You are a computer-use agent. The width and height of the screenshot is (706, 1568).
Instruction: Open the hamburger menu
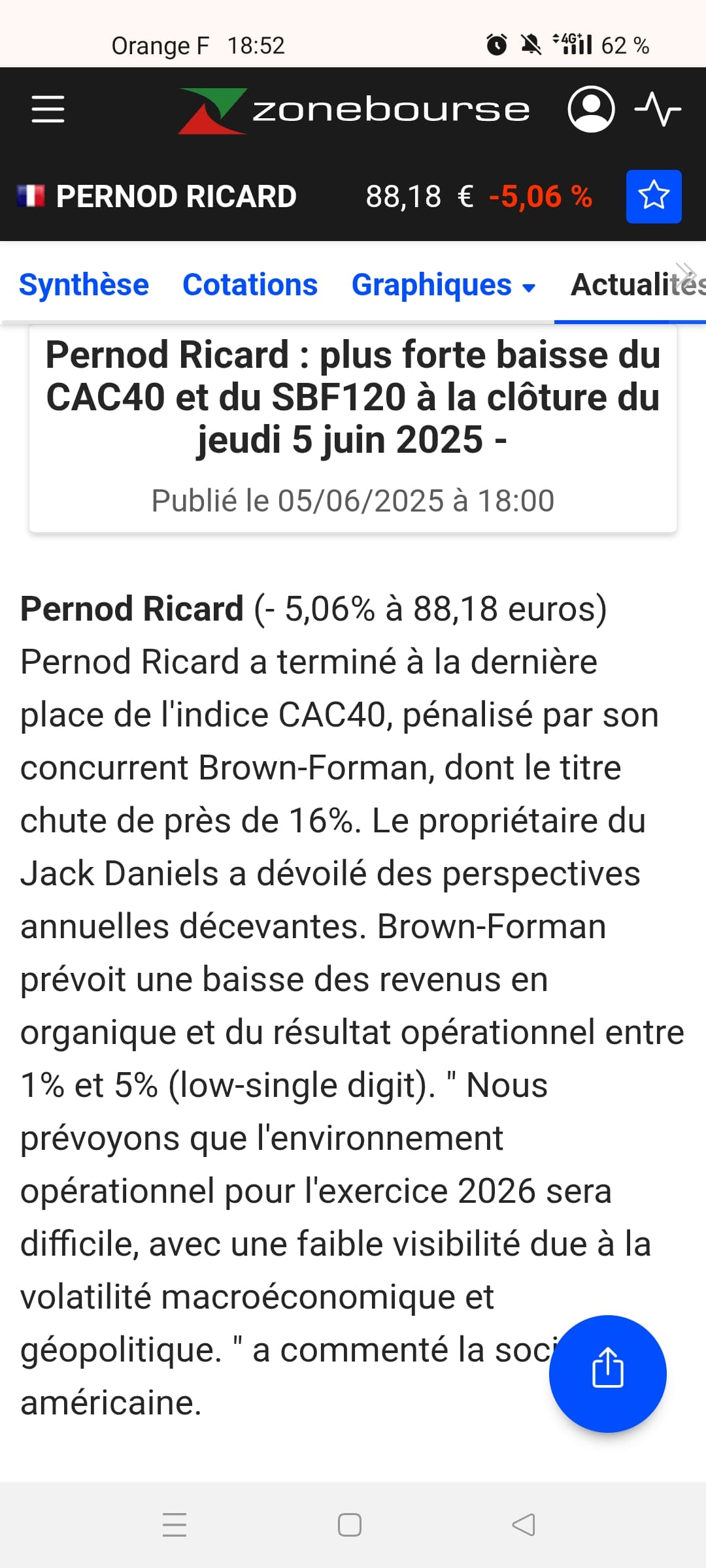tap(48, 109)
